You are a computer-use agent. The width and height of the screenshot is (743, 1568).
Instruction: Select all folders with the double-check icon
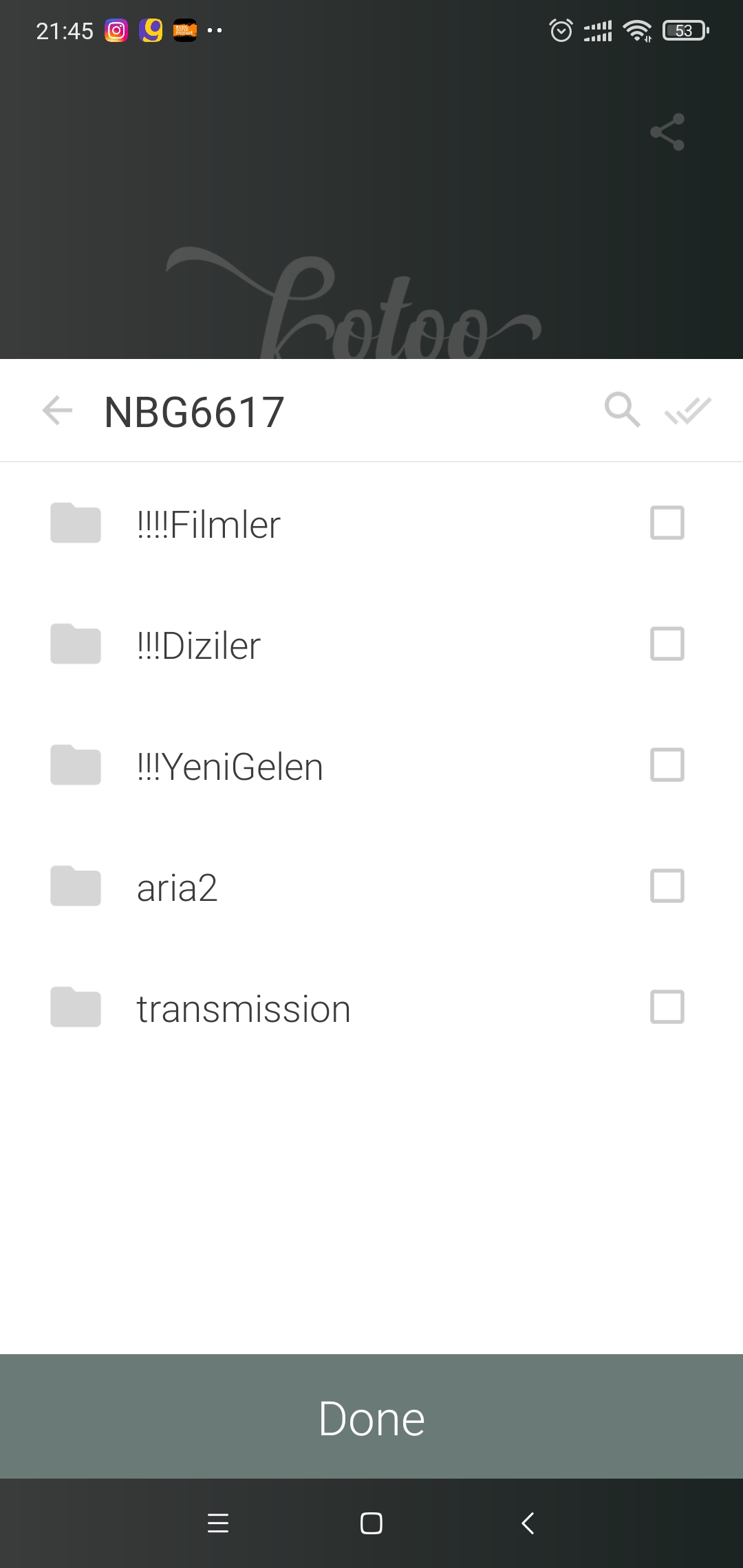tap(687, 411)
